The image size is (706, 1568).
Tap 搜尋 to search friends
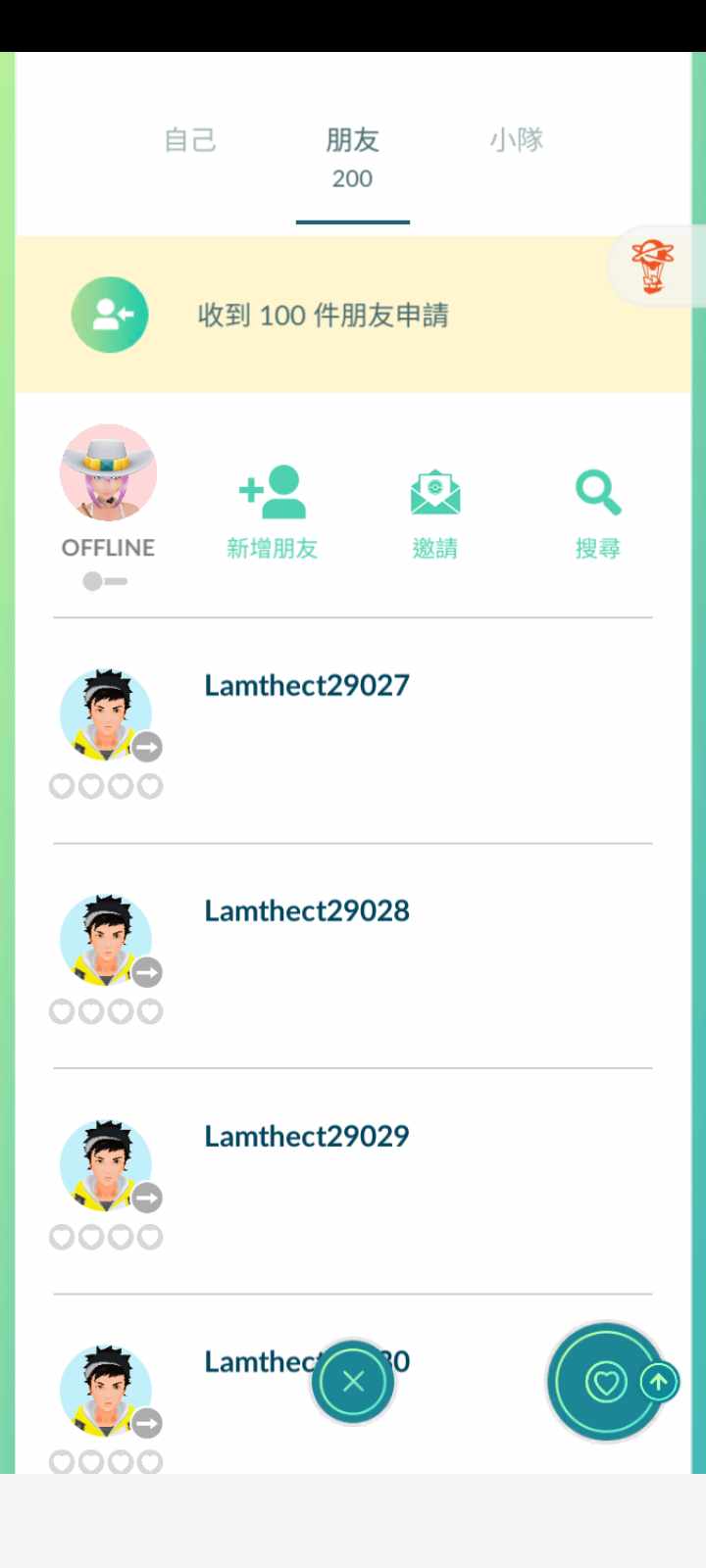click(x=598, y=511)
